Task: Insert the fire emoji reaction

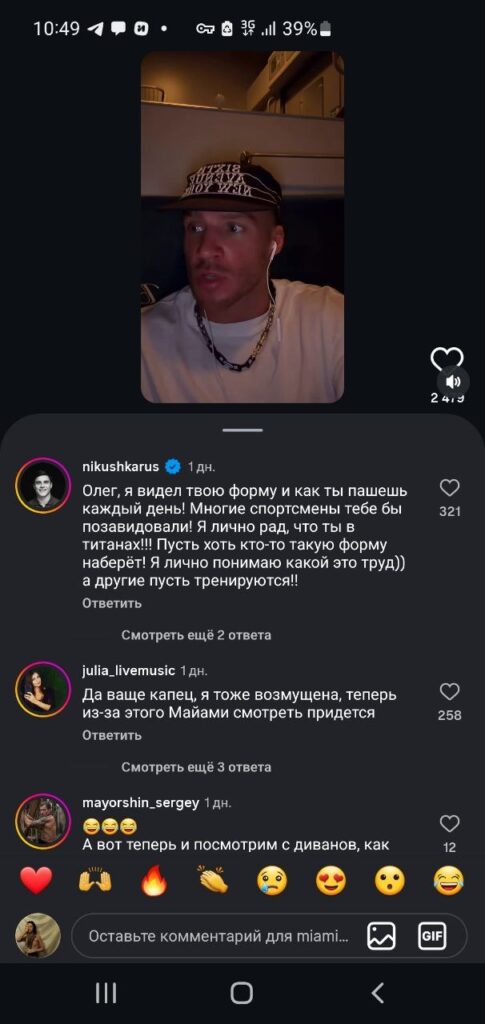Action: tap(154, 881)
